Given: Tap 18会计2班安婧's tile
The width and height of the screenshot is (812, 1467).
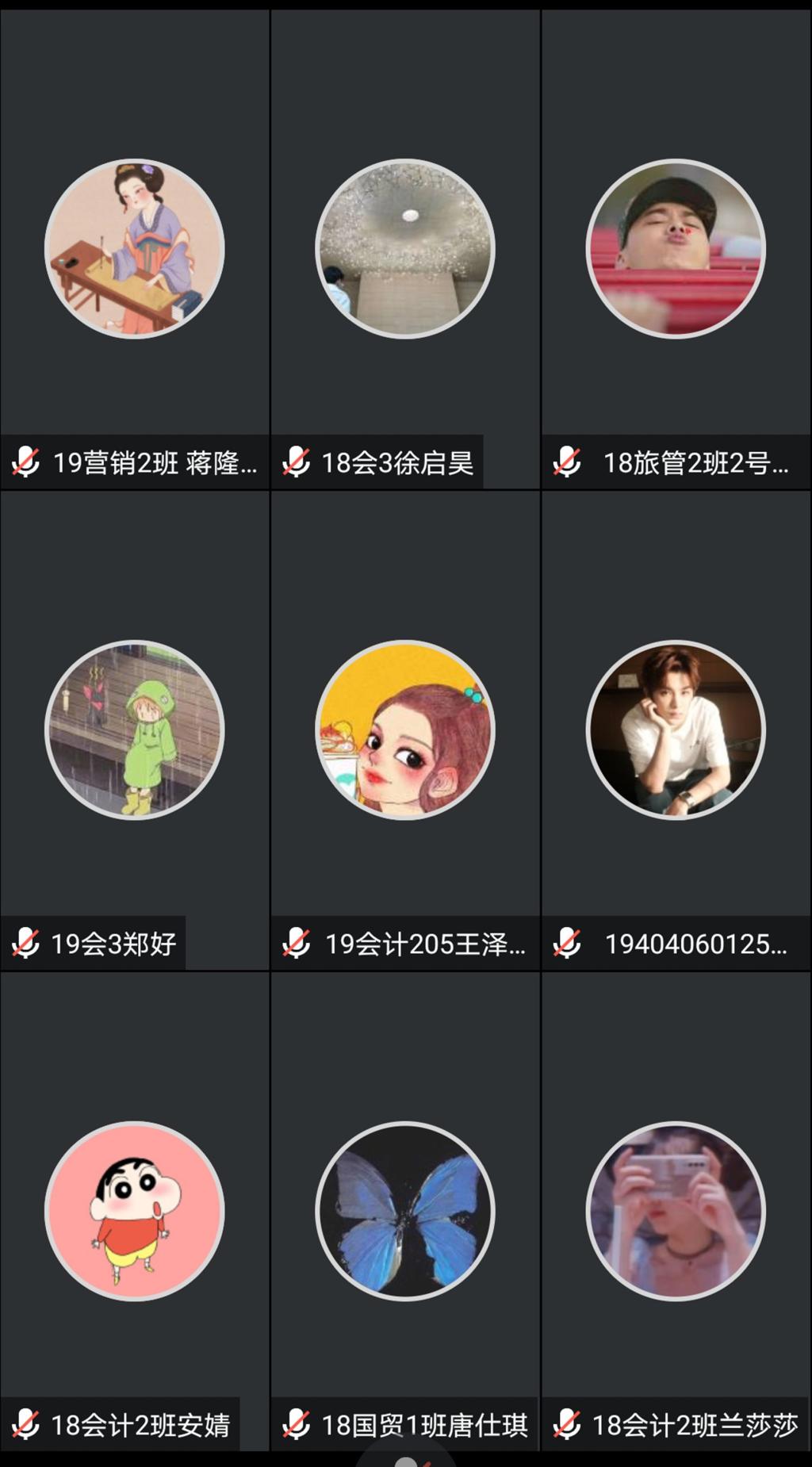Looking at the screenshot, I should tap(135, 1211).
